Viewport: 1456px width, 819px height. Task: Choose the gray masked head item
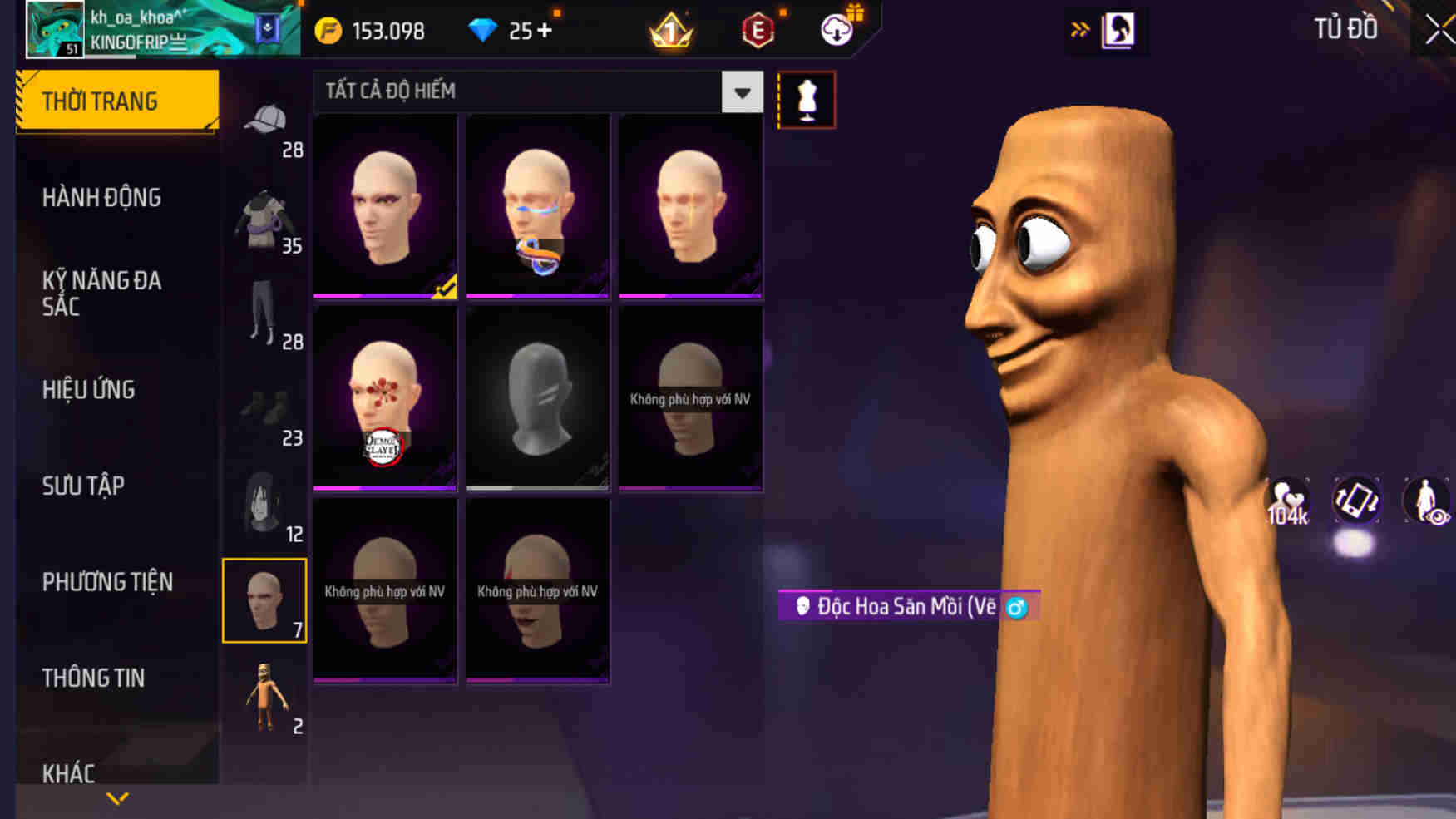[537, 397]
